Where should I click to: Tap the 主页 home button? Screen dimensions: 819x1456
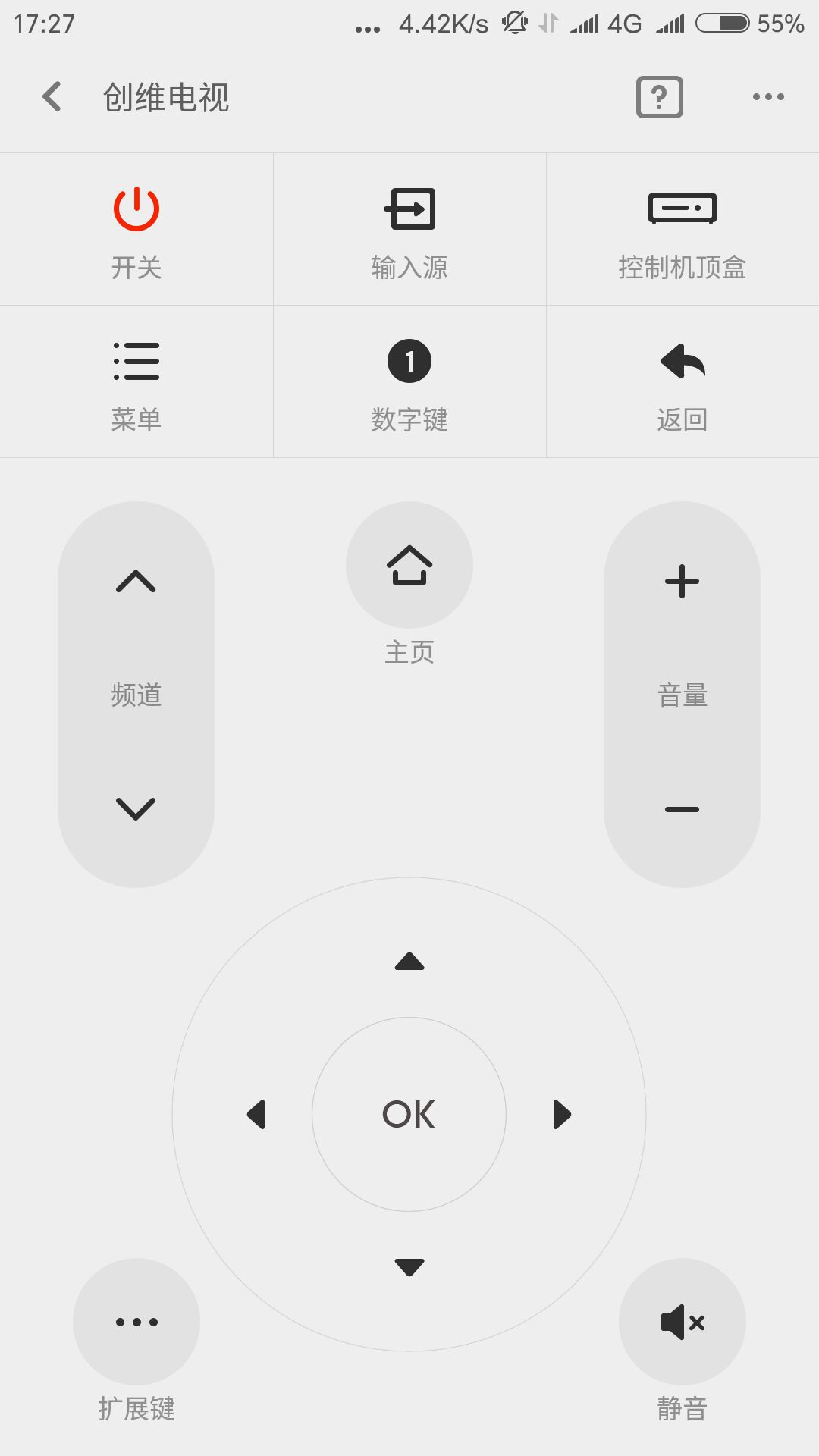(409, 565)
